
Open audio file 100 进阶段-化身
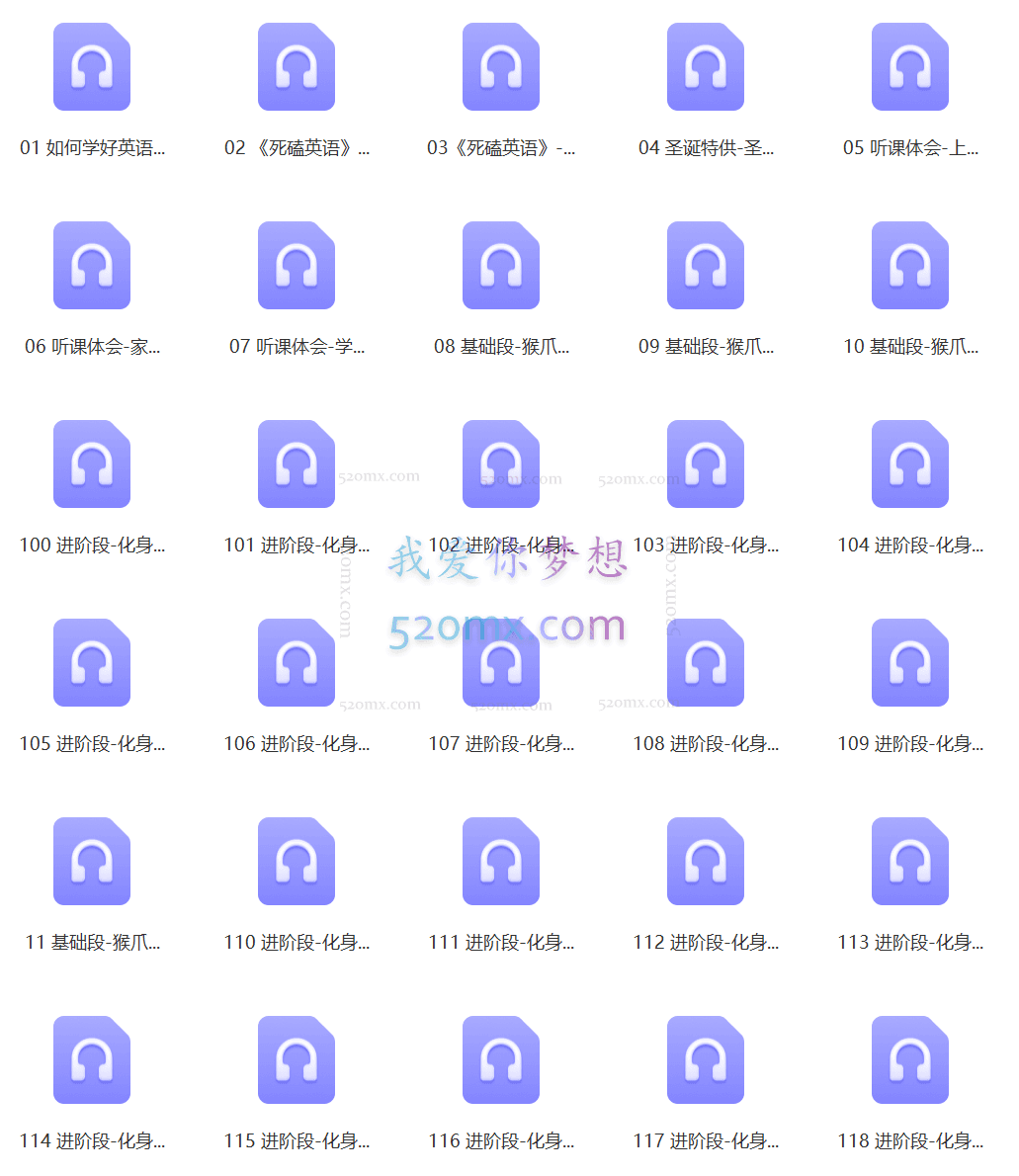pos(92,464)
